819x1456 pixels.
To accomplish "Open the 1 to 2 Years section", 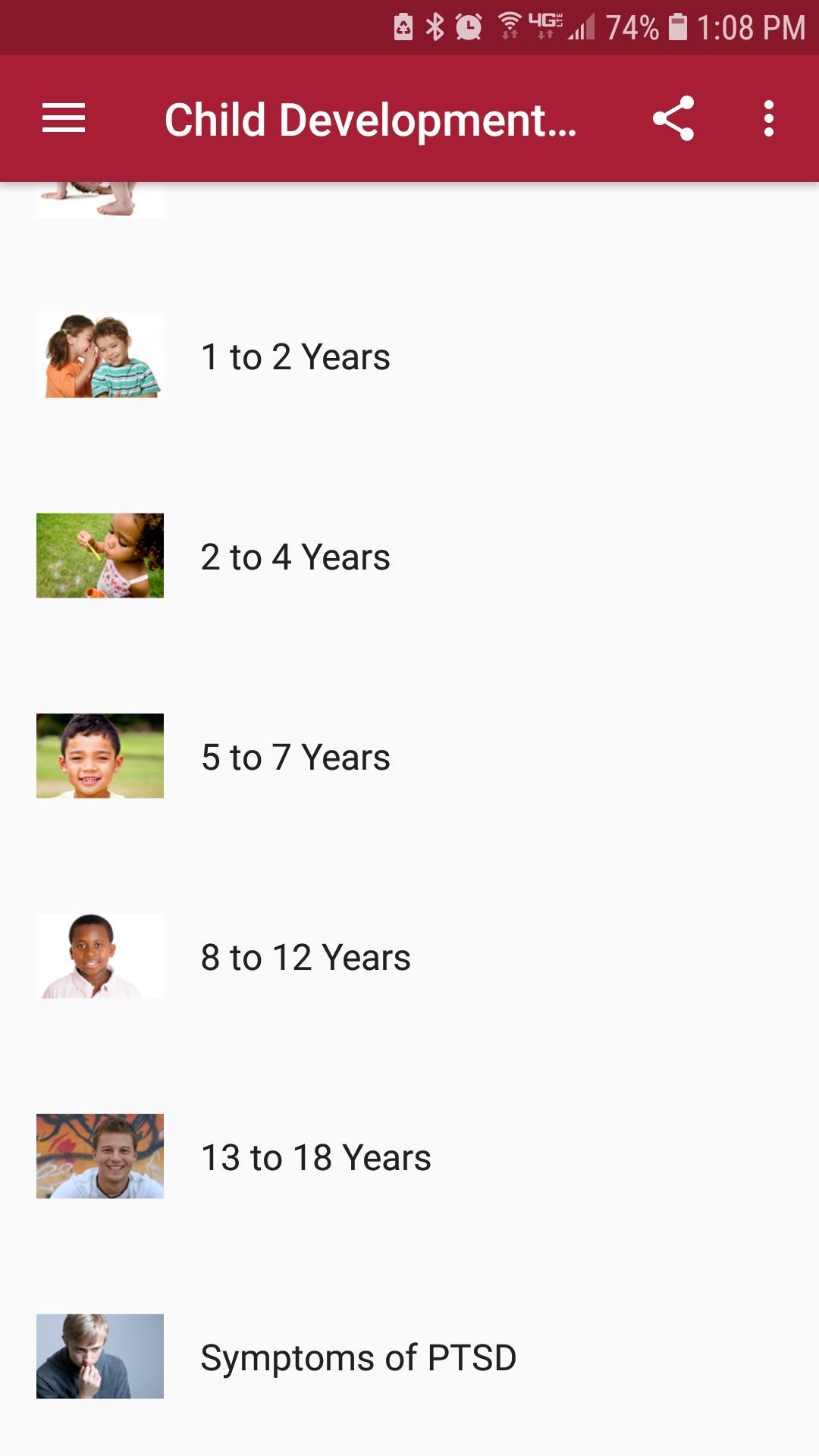I will point(295,356).
